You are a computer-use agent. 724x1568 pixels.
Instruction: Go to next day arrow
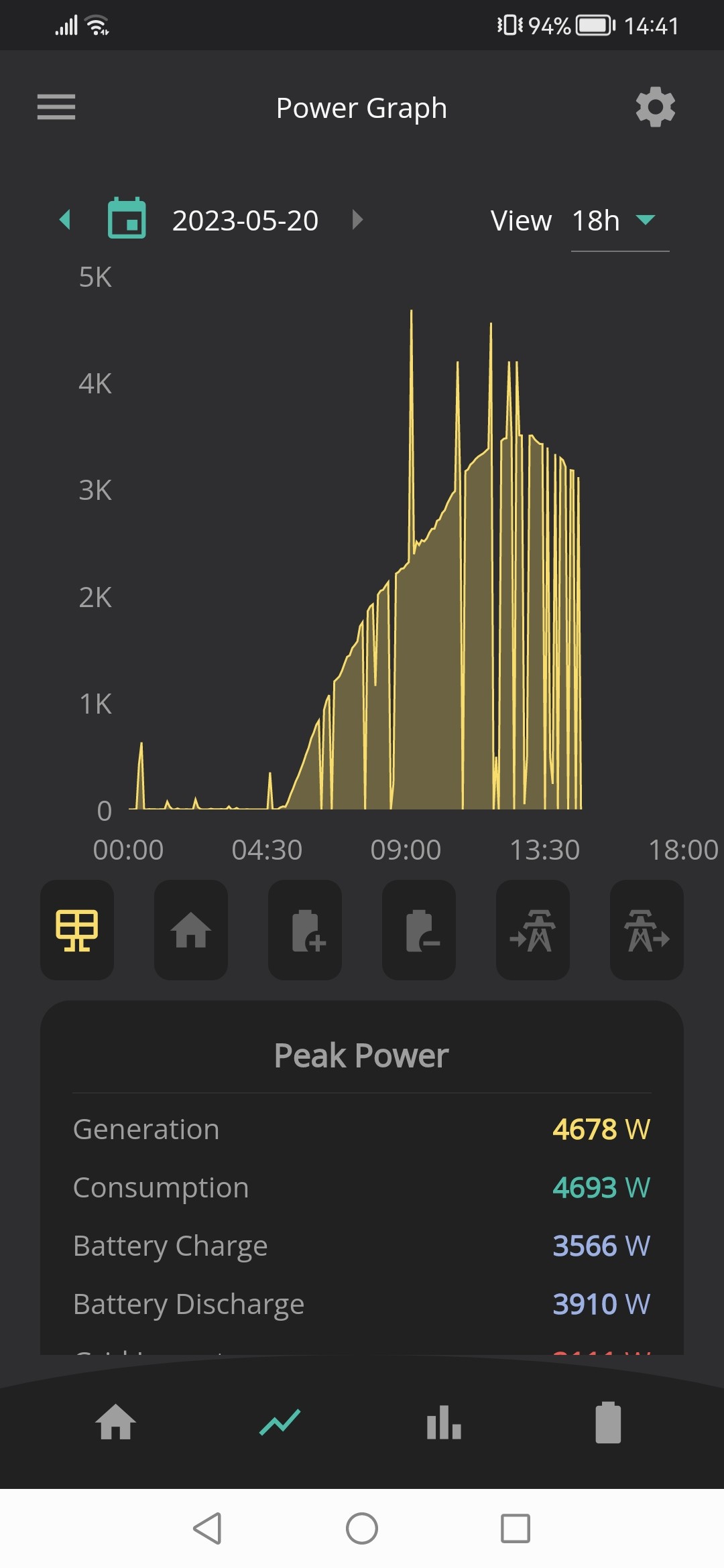coord(358,220)
